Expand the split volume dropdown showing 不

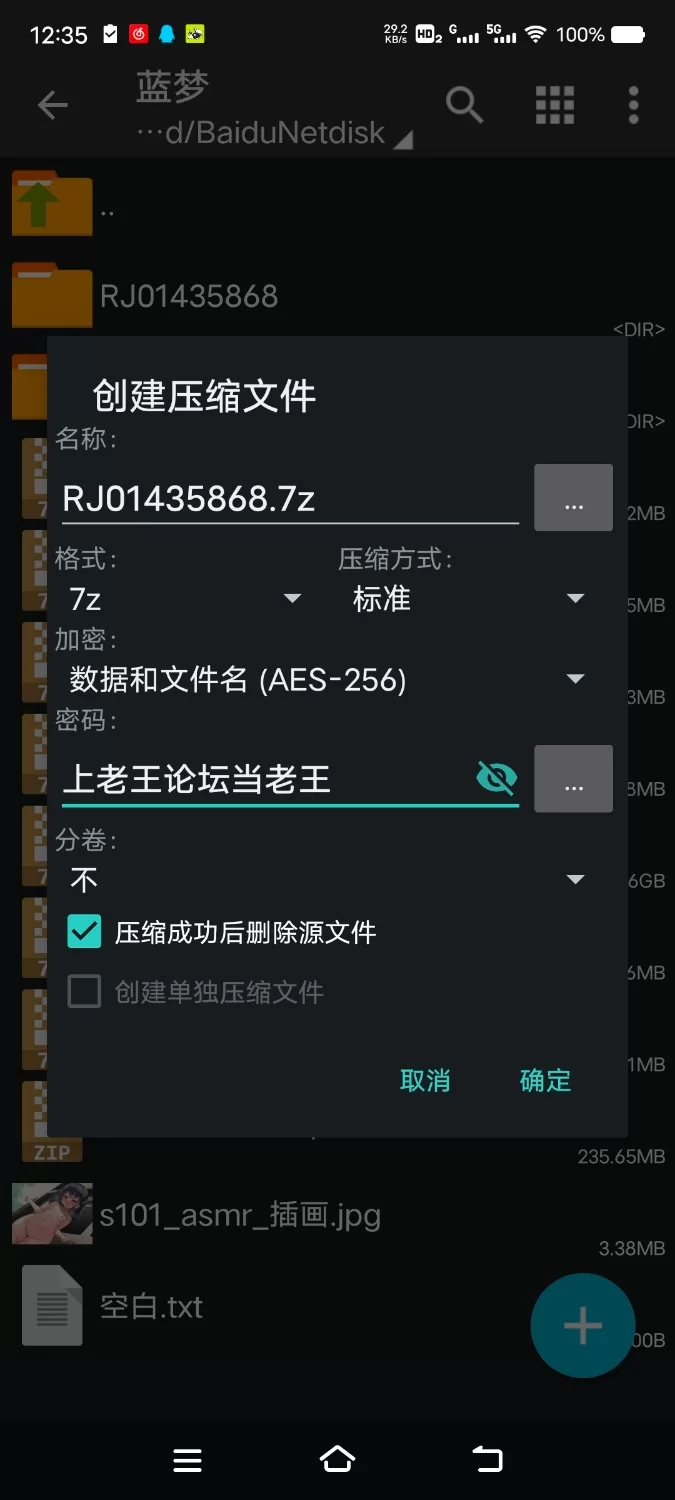click(326, 880)
